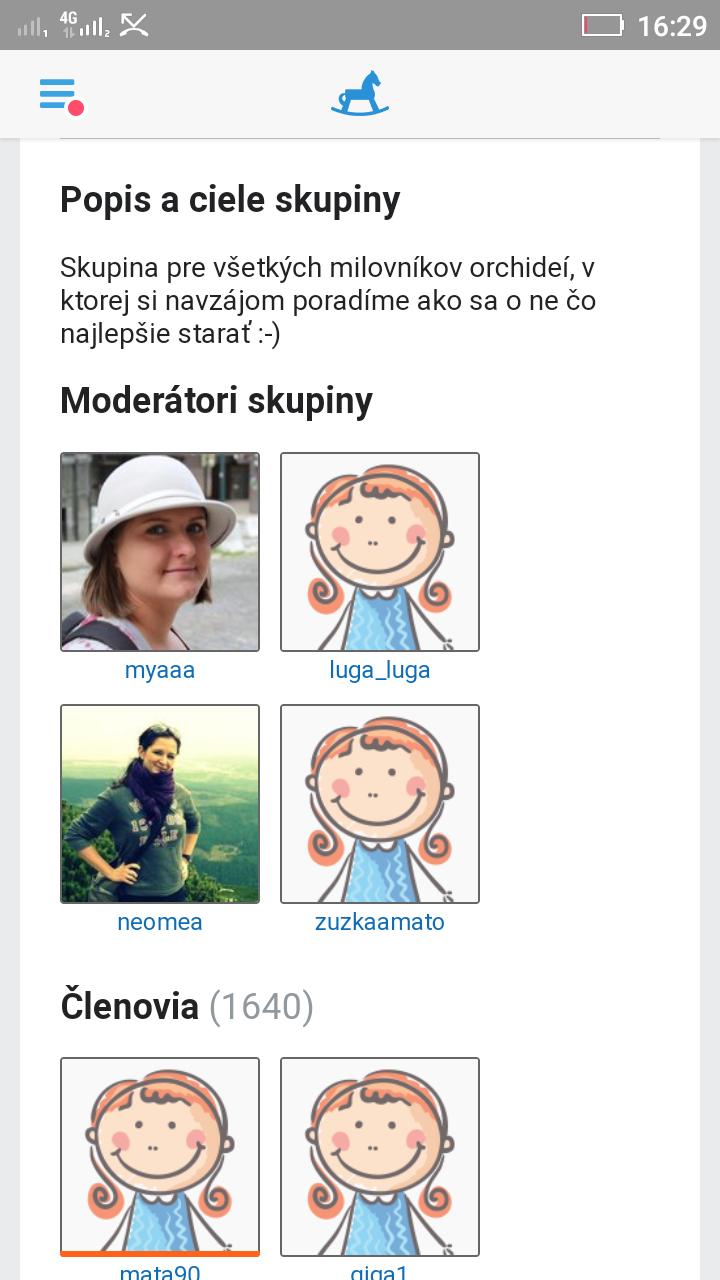Open the luga_luga username link
The width and height of the screenshot is (720, 1280).
click(x=380, y=670)
